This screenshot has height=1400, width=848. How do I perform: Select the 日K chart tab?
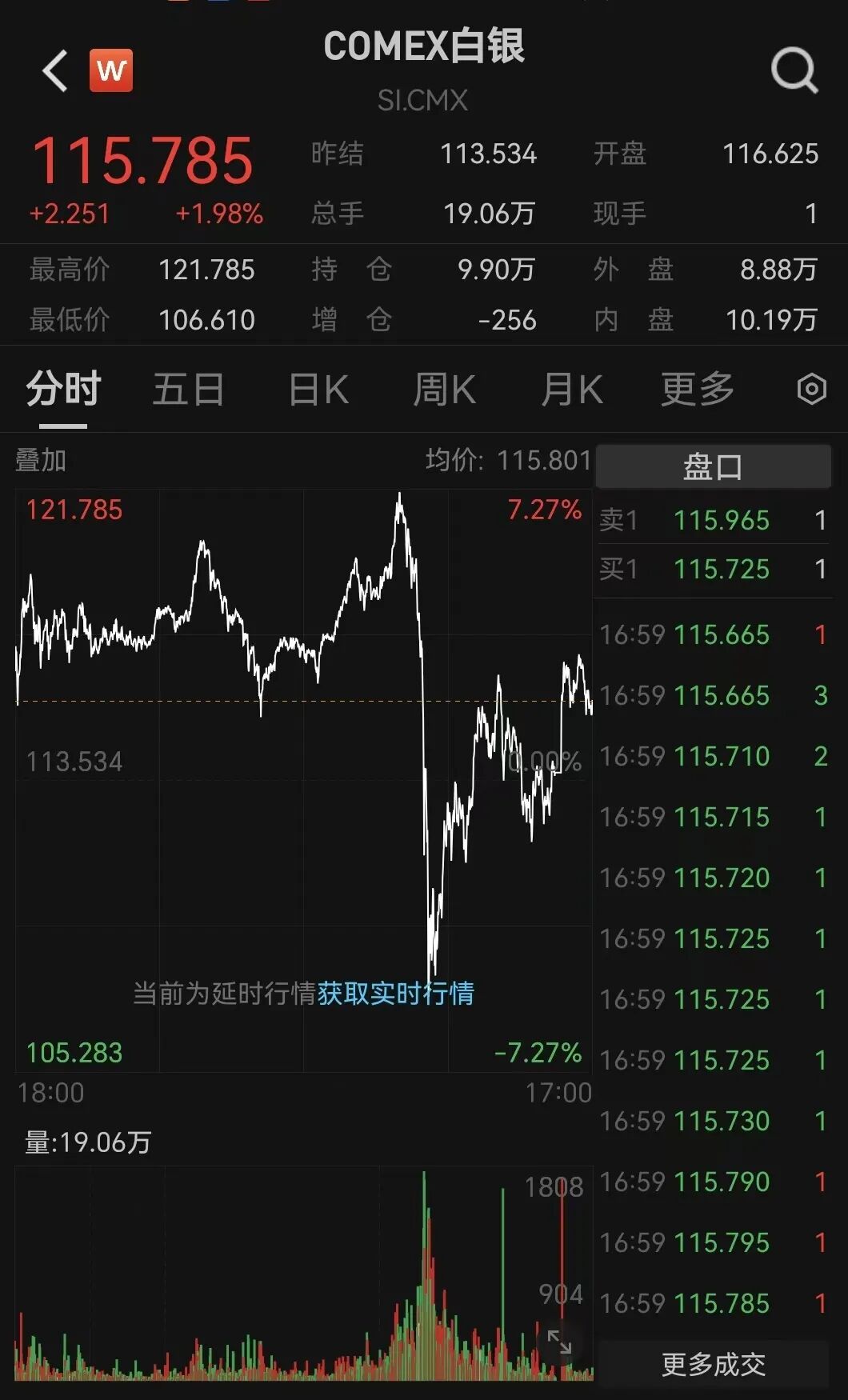[318, 390]
